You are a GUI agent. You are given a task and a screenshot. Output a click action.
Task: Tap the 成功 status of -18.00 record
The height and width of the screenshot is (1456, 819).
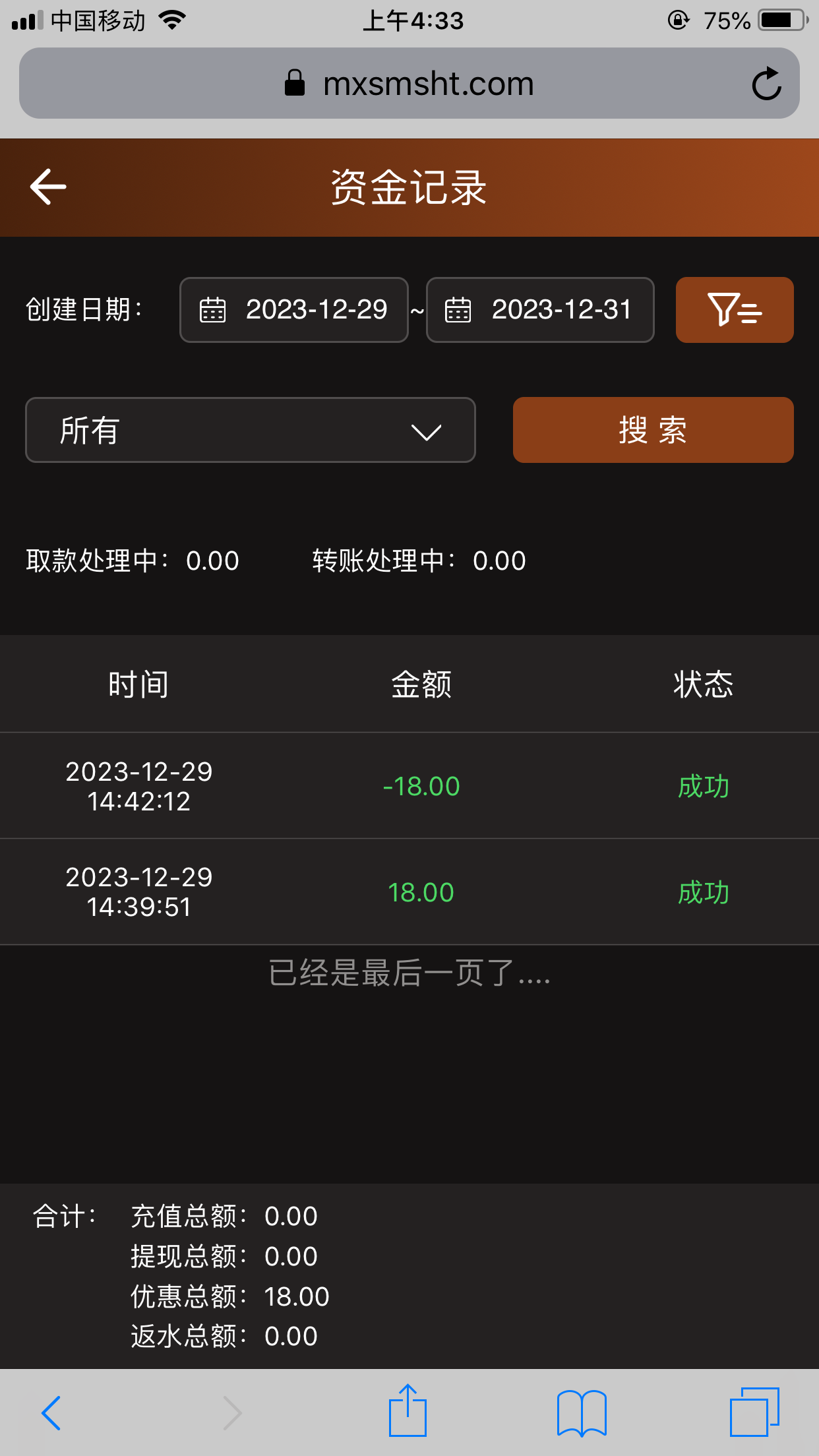pos(703,785)
